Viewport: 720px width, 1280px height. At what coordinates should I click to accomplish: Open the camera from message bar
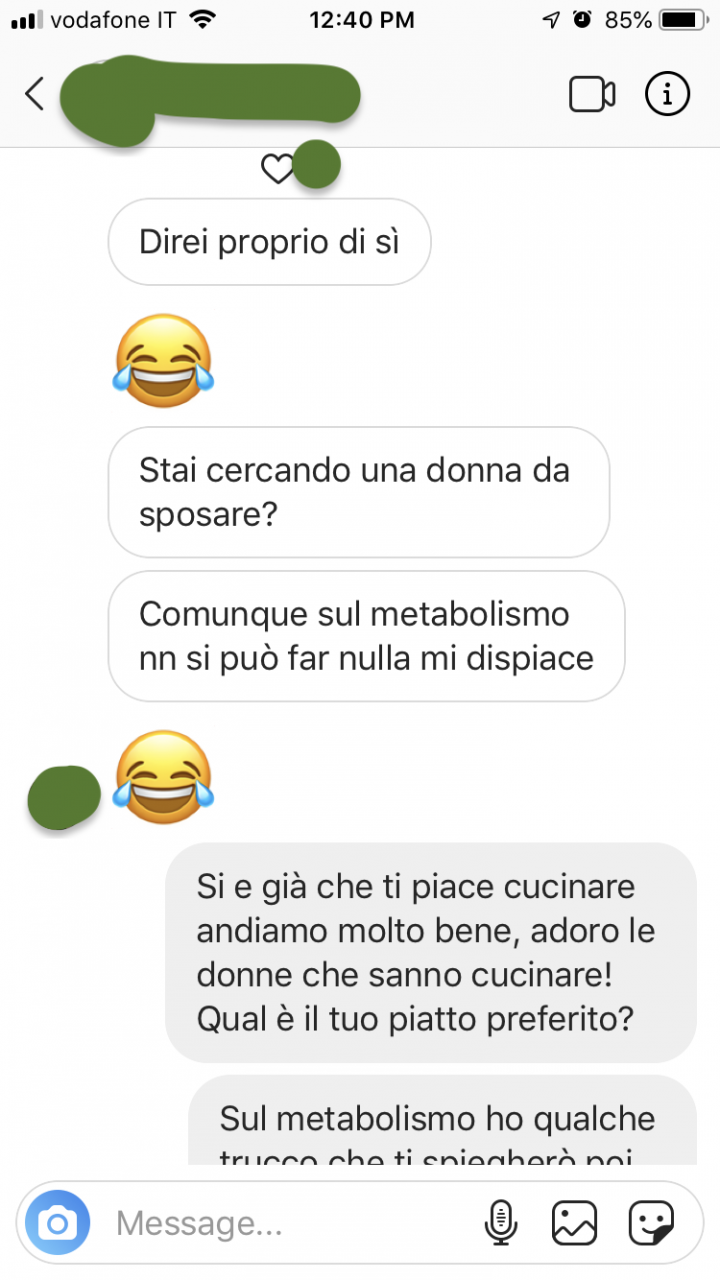click(x=58, y=1222)
